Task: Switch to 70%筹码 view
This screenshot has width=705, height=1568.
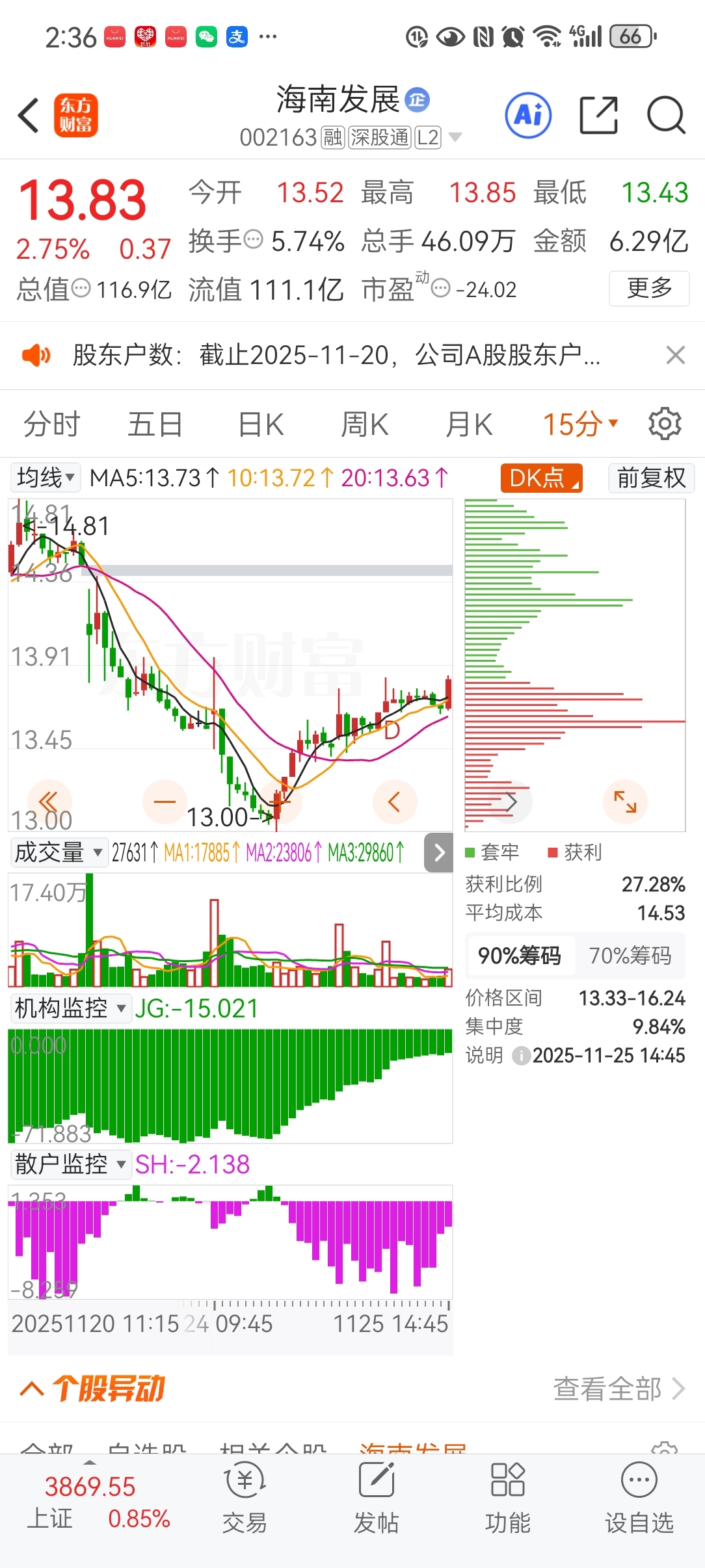Action: tap(630, 956)
